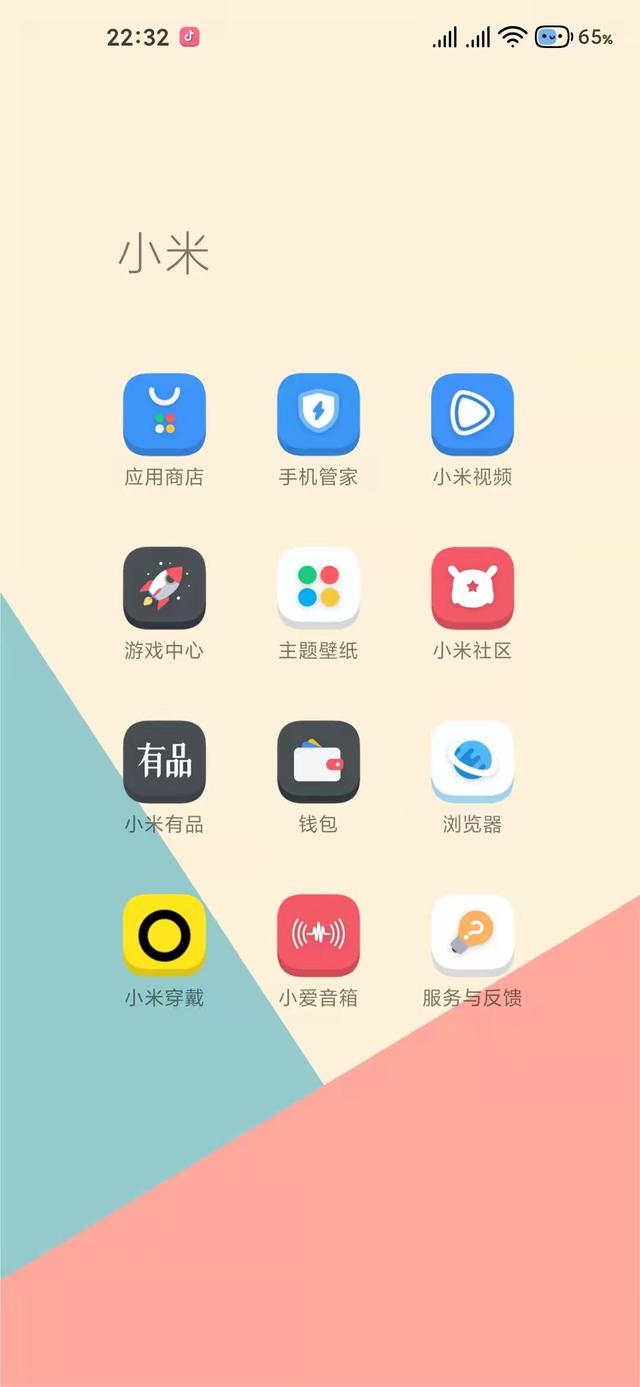Launch 小爱音箱 speaker app
The height and width of the screenshot is (1387, 640).
(x=318, y=934)
